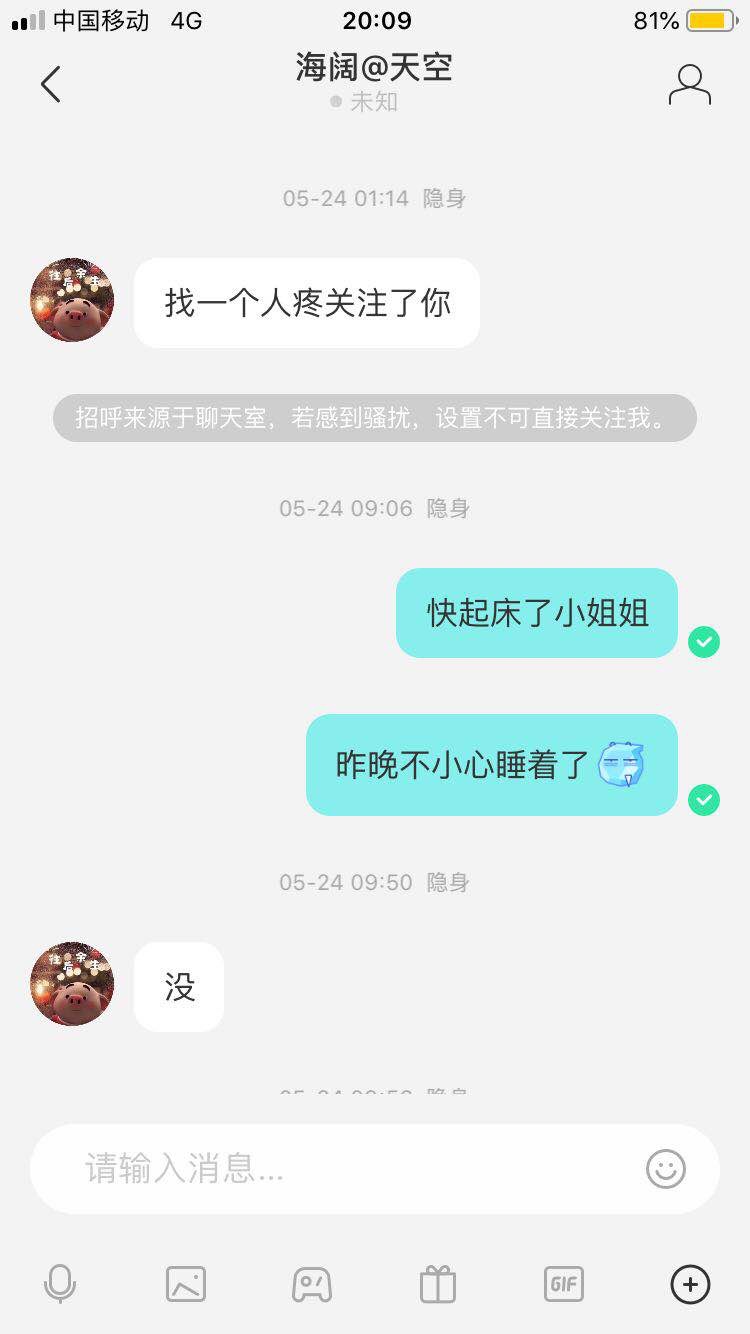Send a gift via gift icon
This screenshot has height=1334, width=750.
click(438, 1284)
